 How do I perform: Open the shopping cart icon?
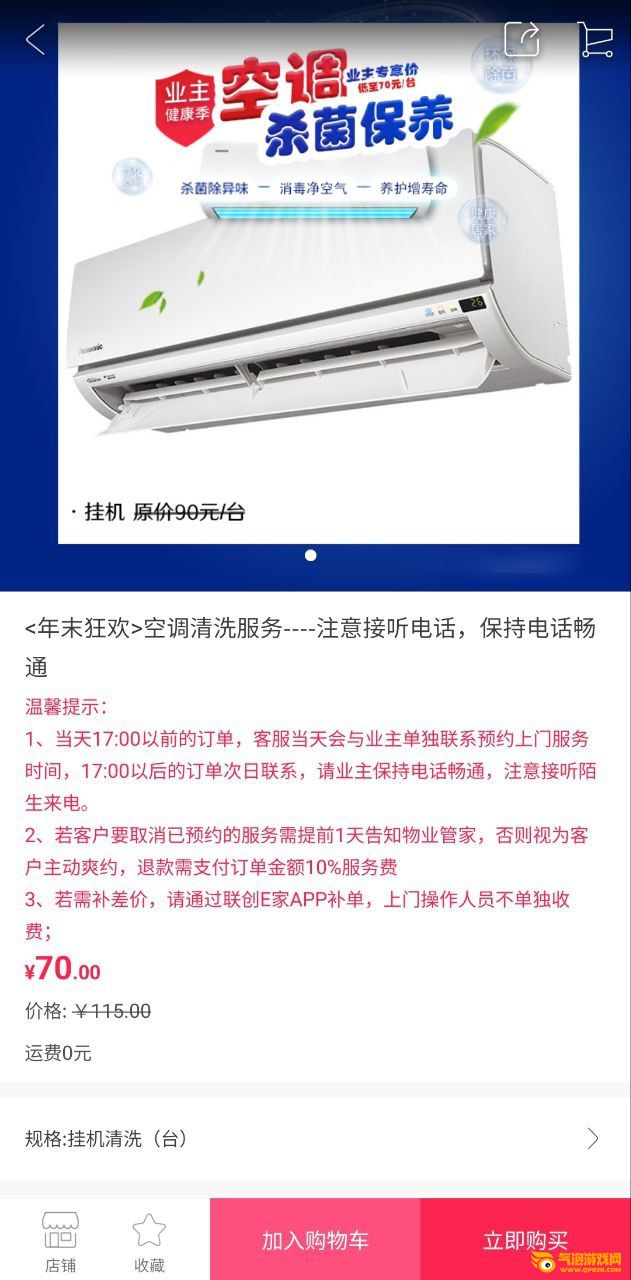pyautogui.click(x=596, y=40)
